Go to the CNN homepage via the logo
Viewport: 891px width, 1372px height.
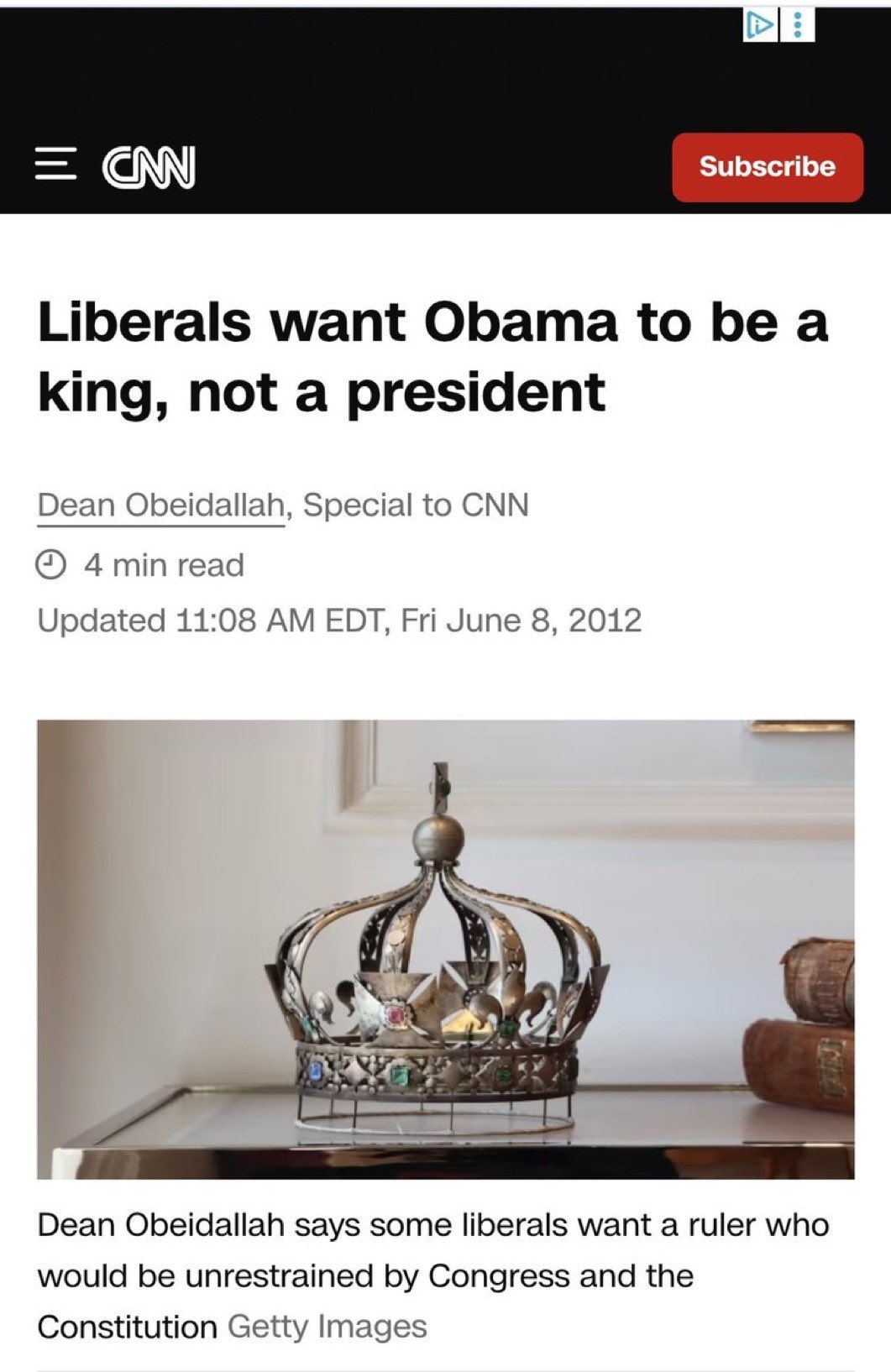[149, 165]
